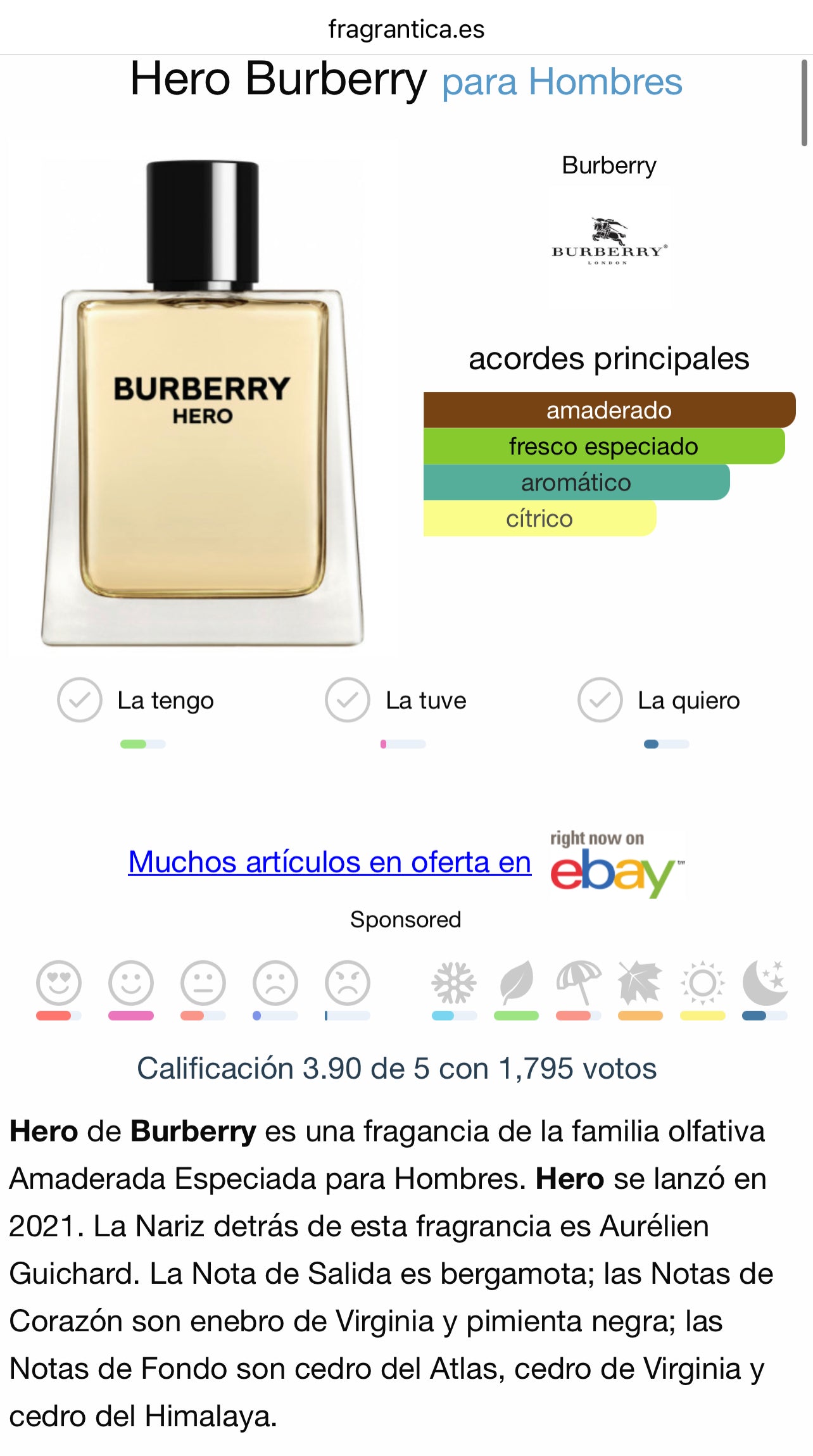Vote winter using the snowflake icon
The height and width of the screenshot is (1456, 813).
(x=454, y=983)
